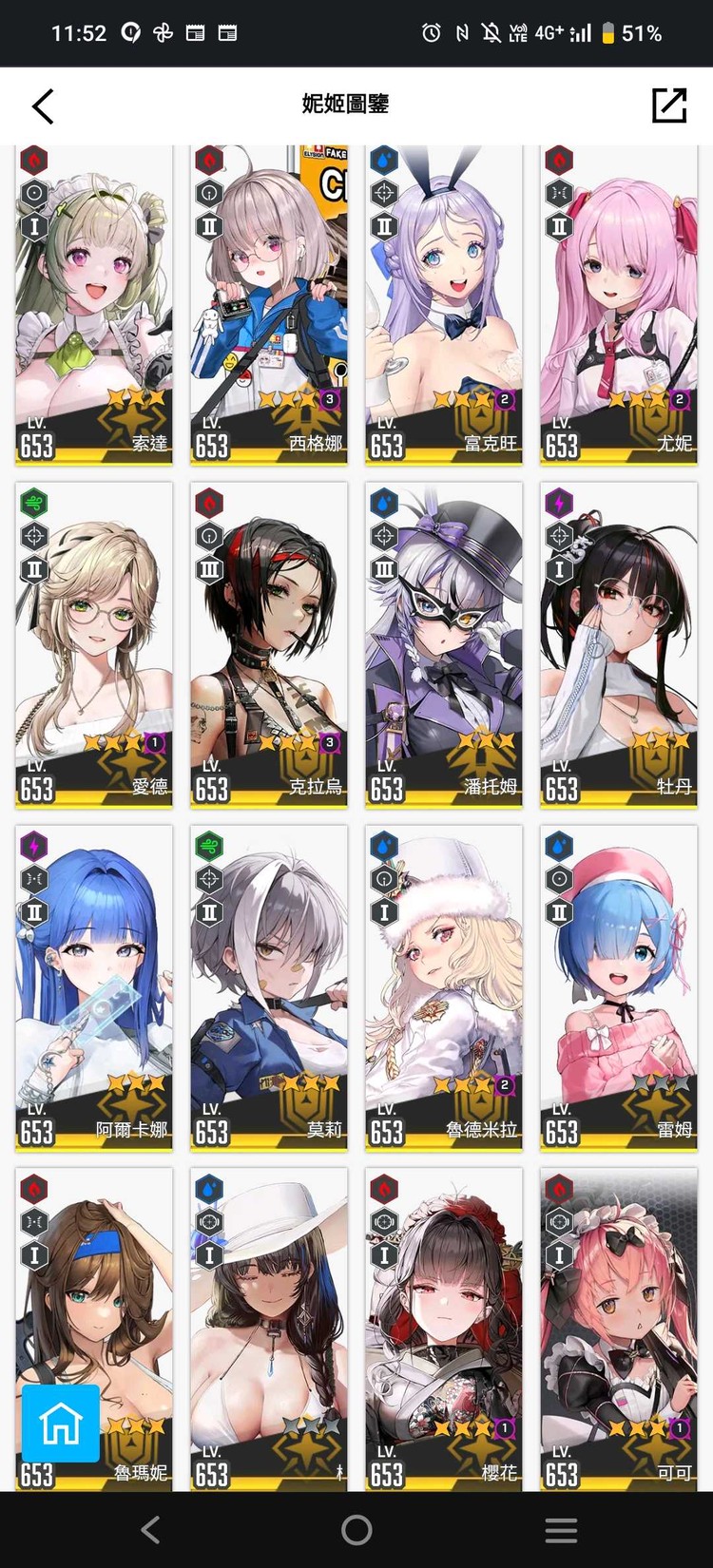Screen dimensions: 713x1568
Task: View 西格娜 character details
Action: click(268, 304)
